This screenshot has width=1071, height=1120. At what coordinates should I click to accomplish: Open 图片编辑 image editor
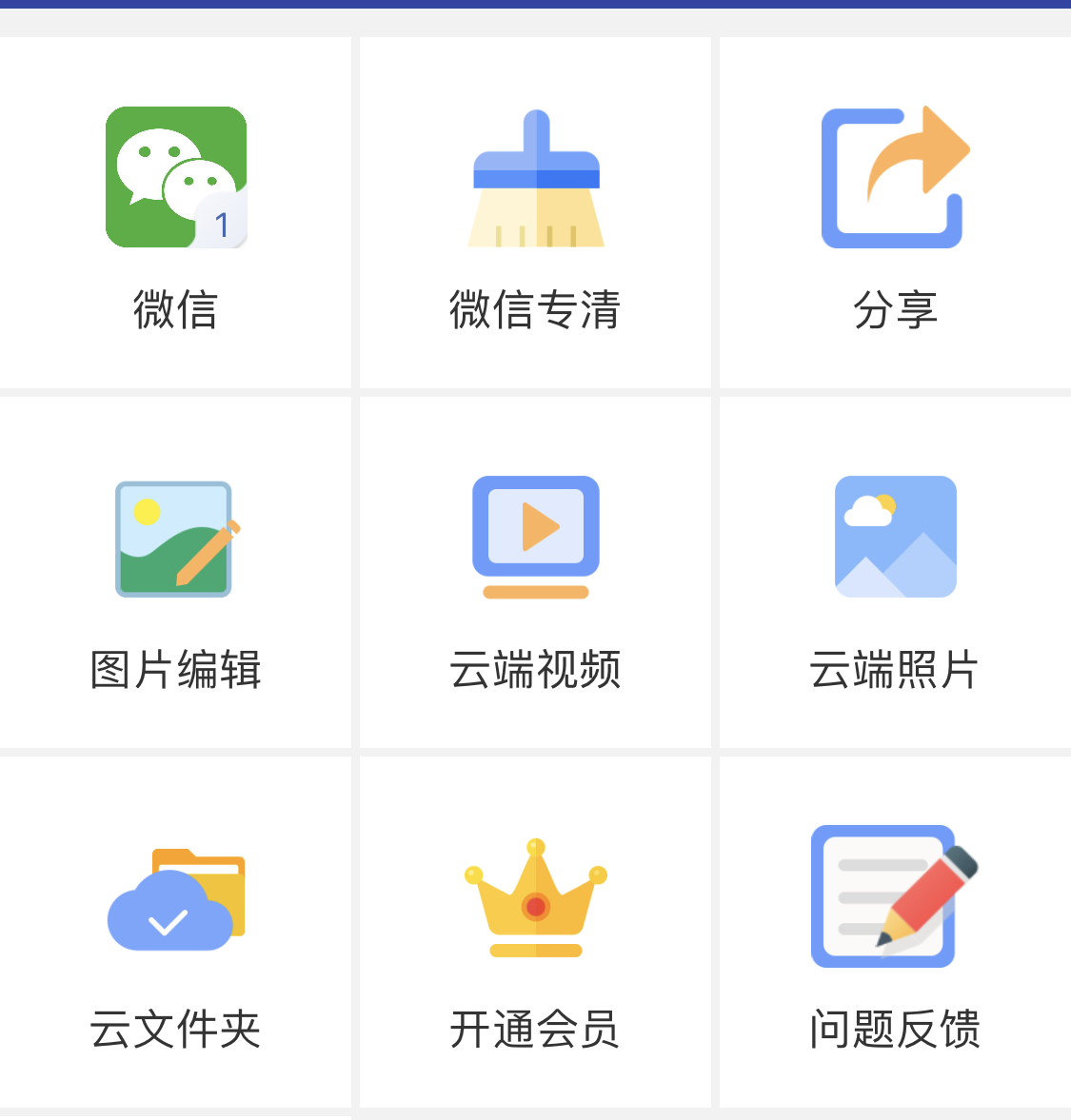176,574
